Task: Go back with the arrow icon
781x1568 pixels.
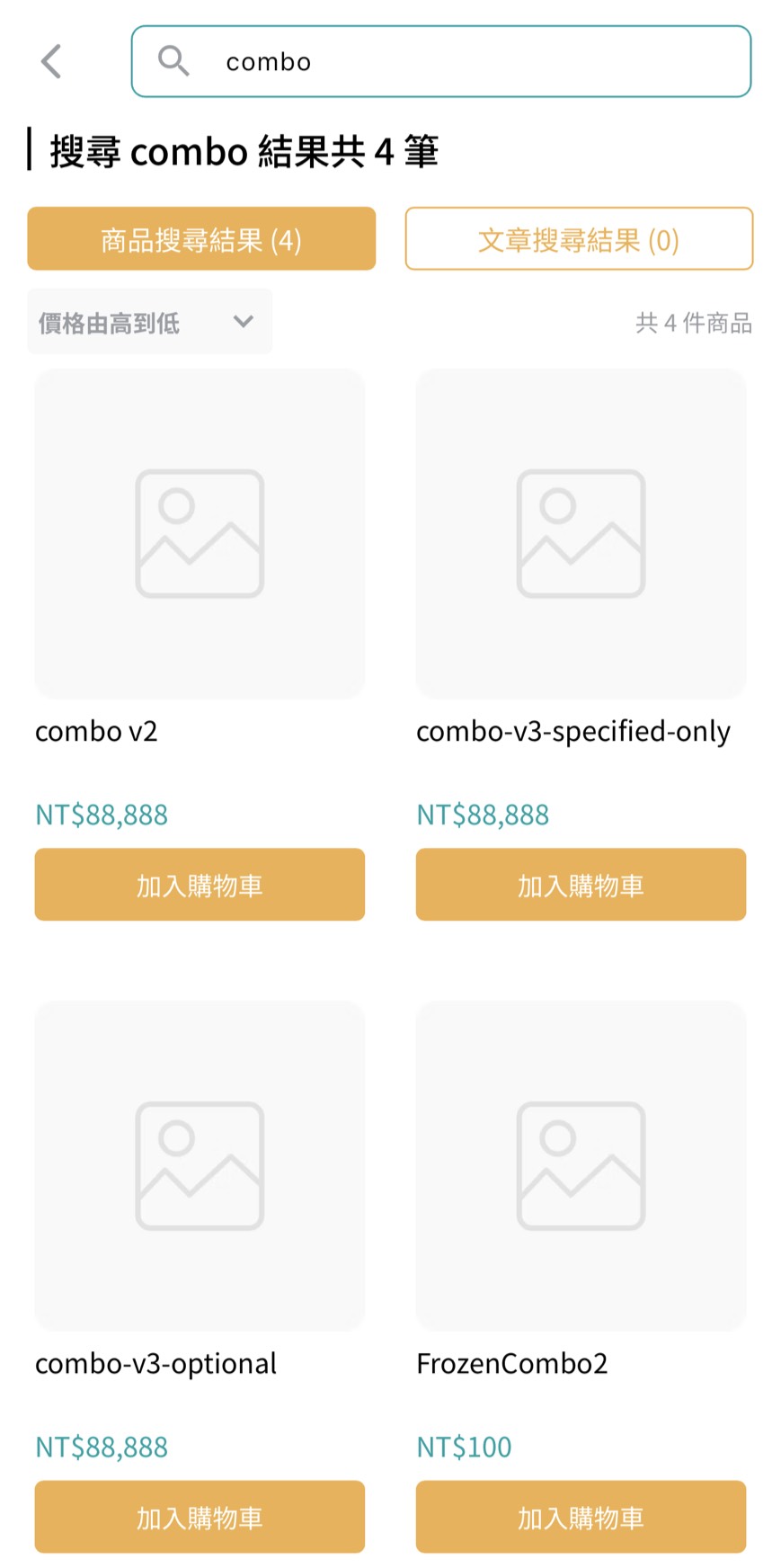Action: [52, 62]
